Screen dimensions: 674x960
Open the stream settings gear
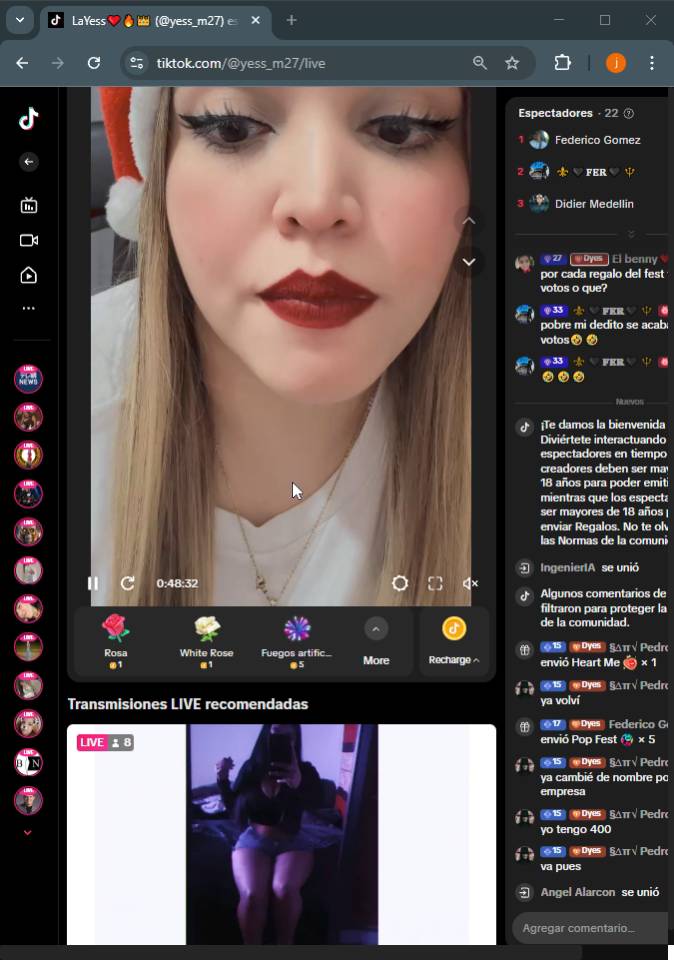[400, 583]
